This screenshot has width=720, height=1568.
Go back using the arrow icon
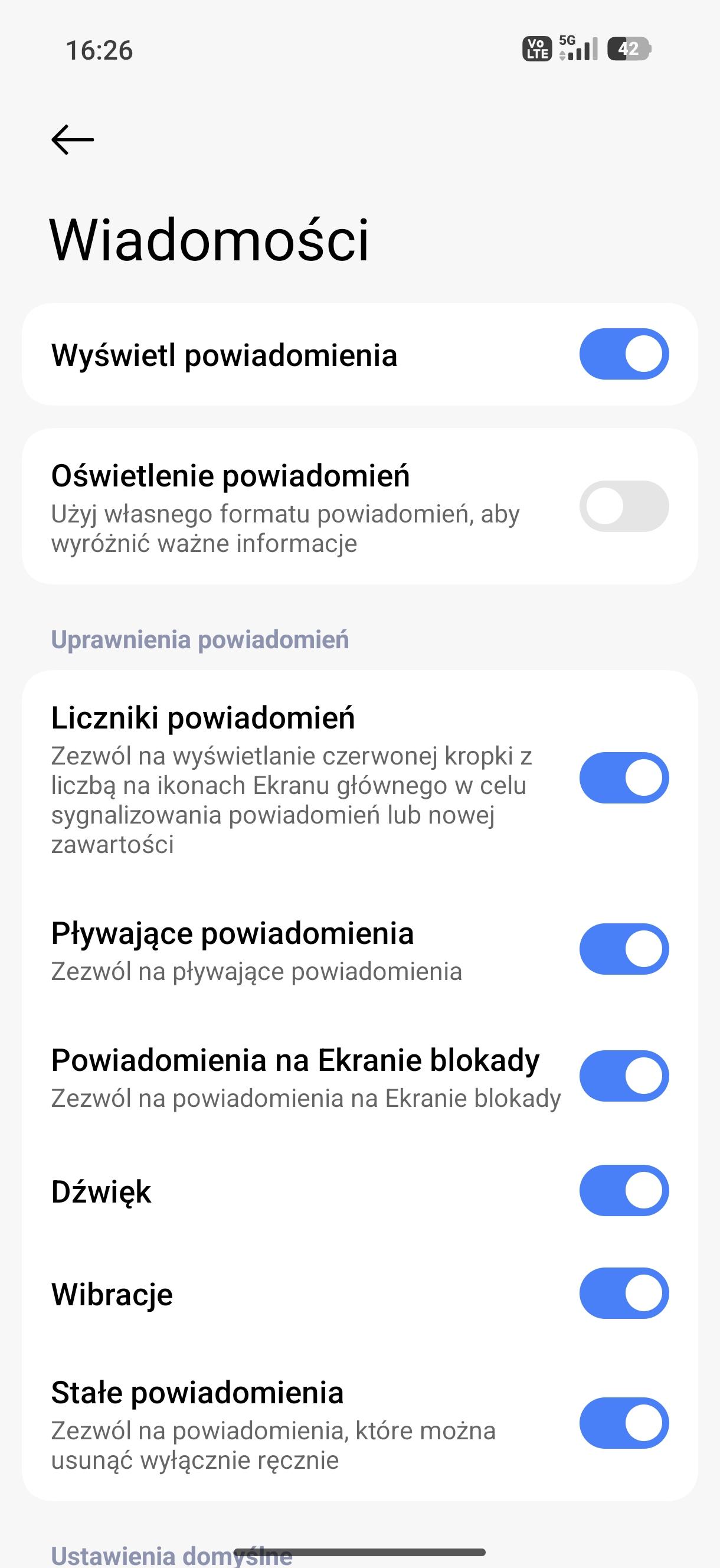pos(73,140)
